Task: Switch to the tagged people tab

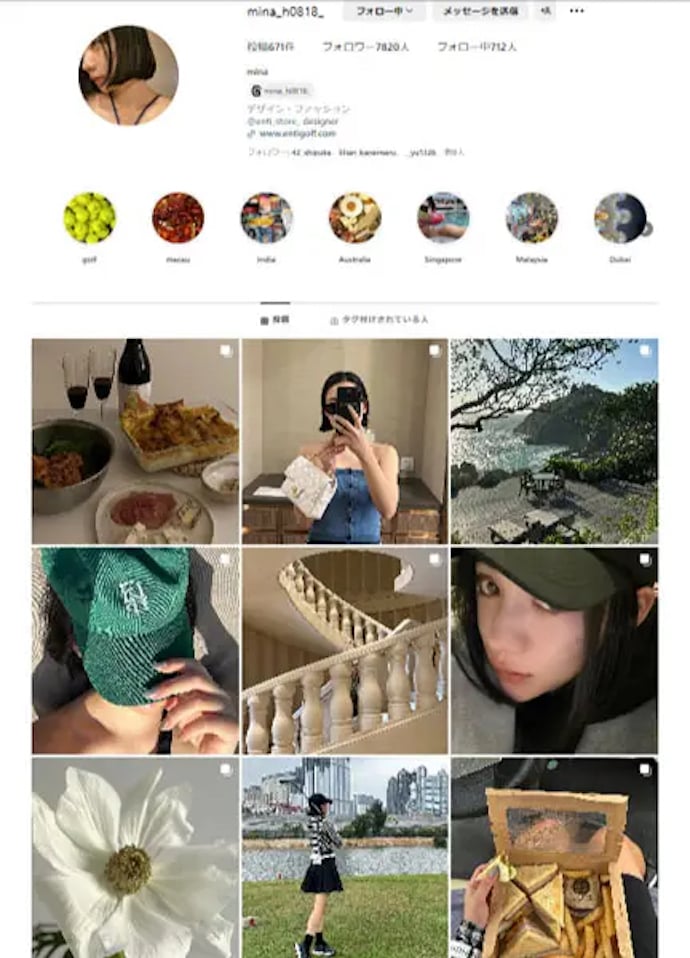Action: [378, 320]
